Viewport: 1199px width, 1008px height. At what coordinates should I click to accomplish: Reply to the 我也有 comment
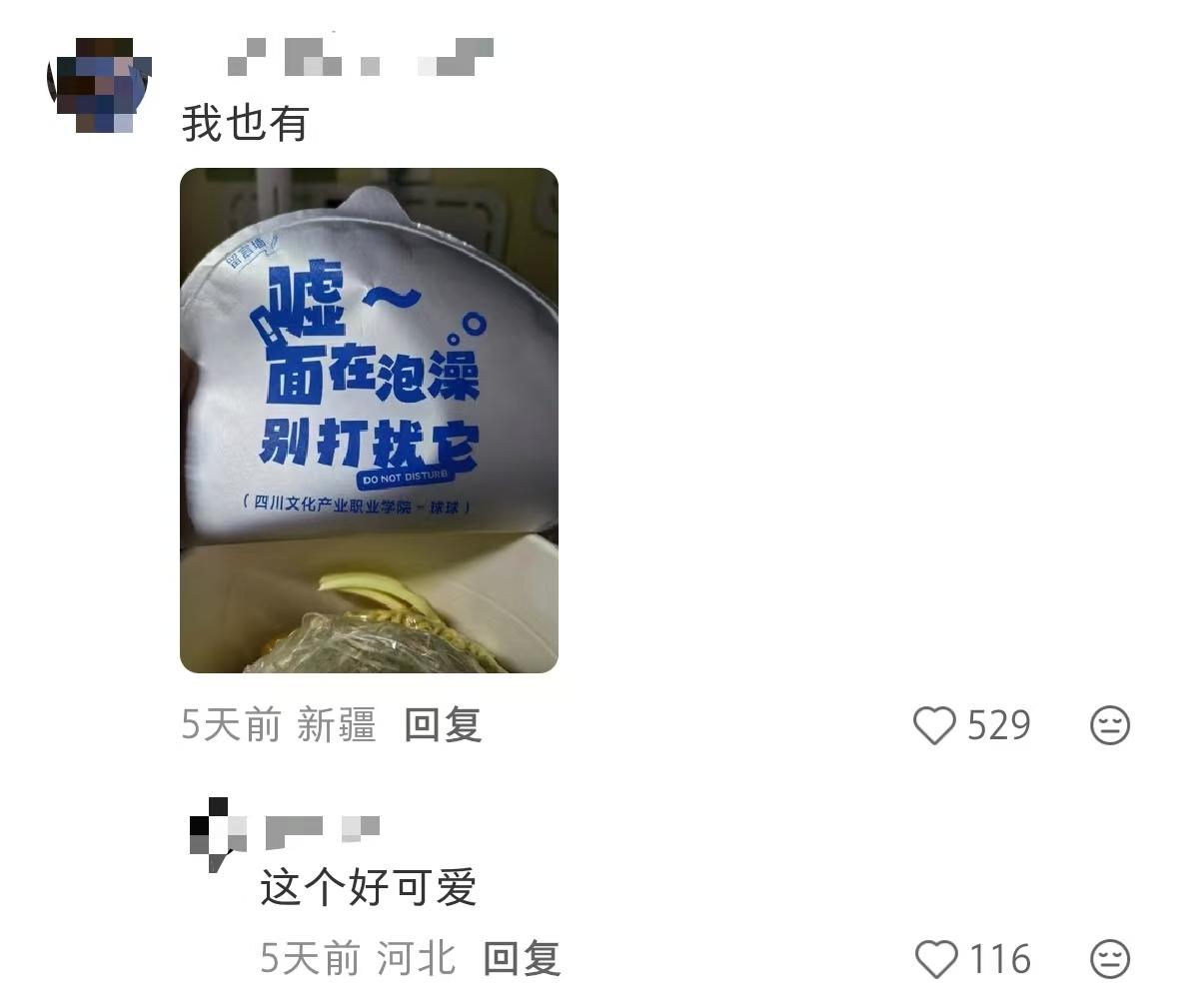pyautogui.click(x=443, y=725)
